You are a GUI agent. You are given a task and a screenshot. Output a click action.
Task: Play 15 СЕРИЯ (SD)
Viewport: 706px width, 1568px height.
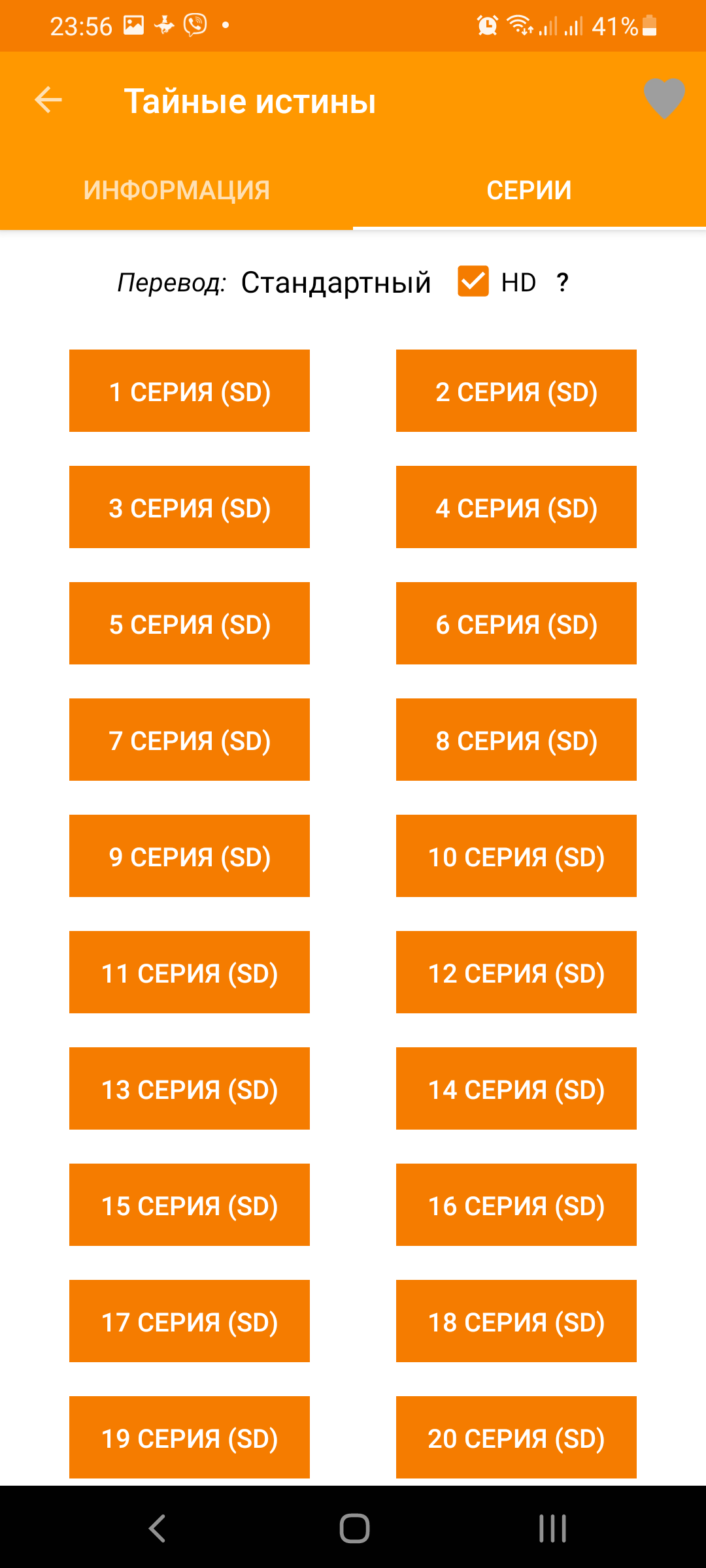tap(190, 1205)
